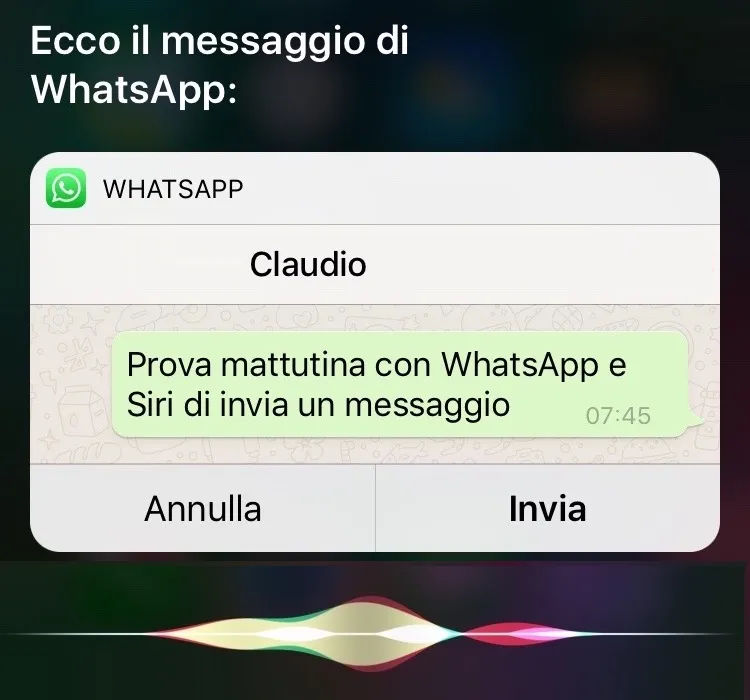Send the message by tapping Invia

547,509
